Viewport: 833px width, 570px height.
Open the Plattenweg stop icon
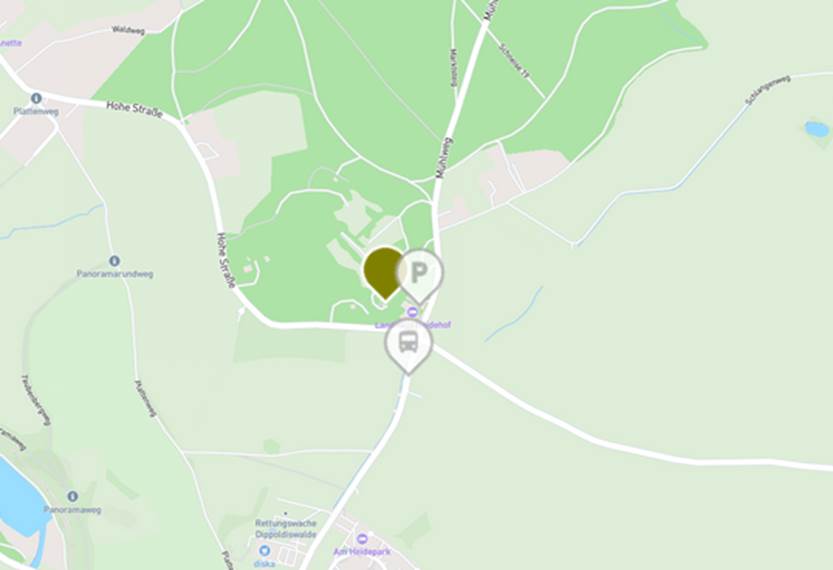tap(36, 98)
